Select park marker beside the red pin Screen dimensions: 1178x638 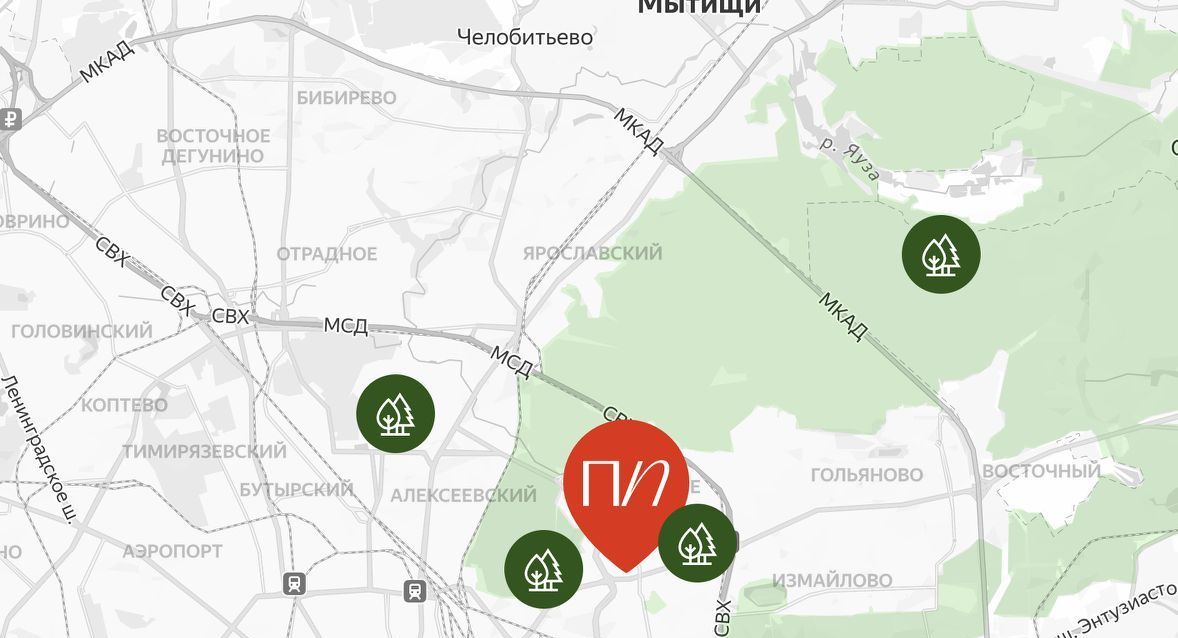(697, 543)
